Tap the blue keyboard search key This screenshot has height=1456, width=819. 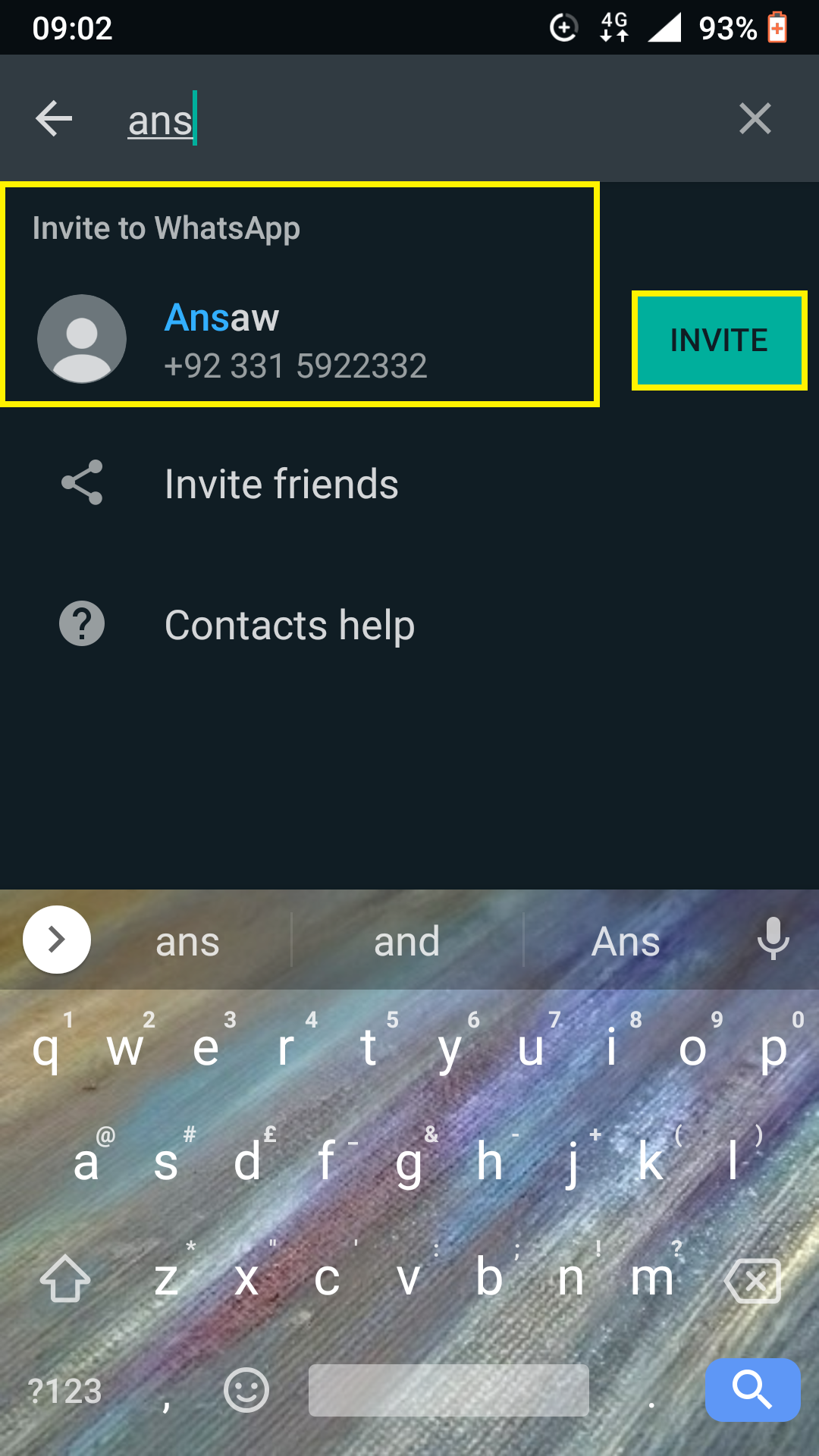752,1390
